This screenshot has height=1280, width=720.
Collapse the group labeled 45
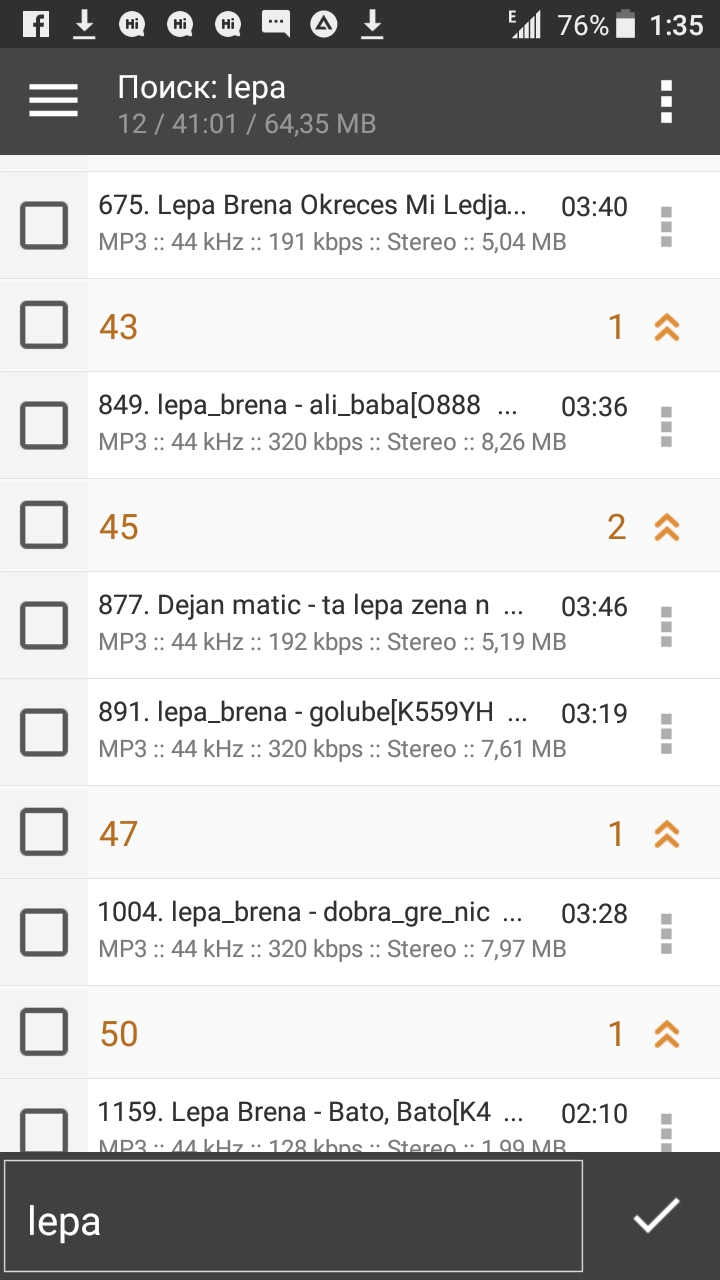click(666, 527)
